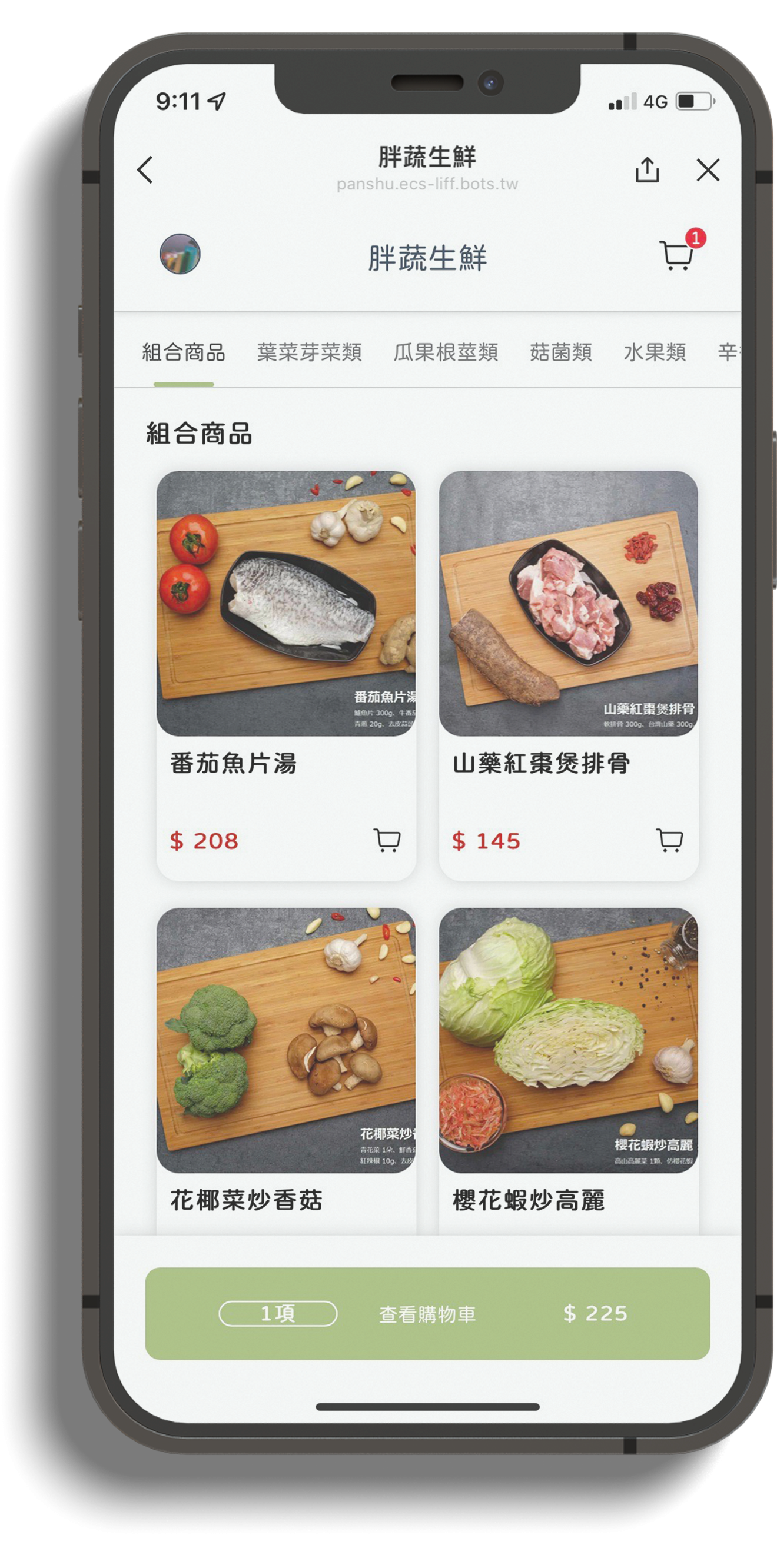
Task: Add 山藥紅棗煲排骨 to the cart
Action: (669, 840)
